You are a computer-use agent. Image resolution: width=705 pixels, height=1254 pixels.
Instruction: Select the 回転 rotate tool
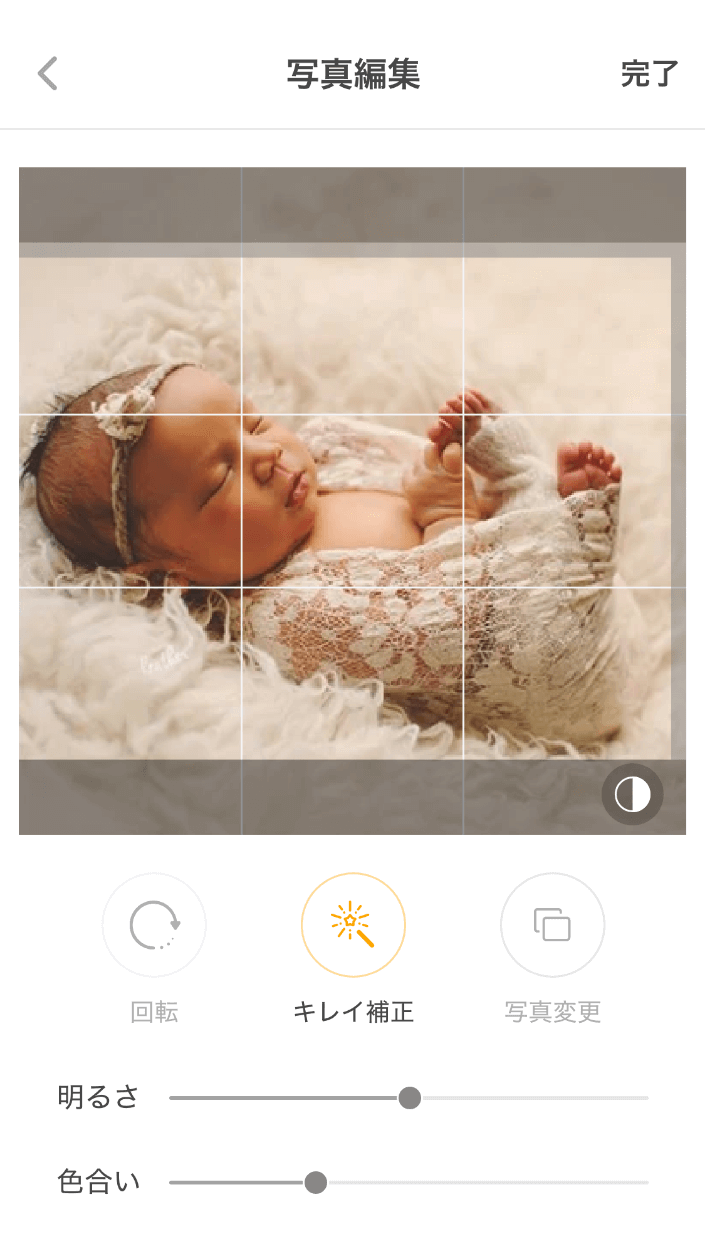[154, 925]
